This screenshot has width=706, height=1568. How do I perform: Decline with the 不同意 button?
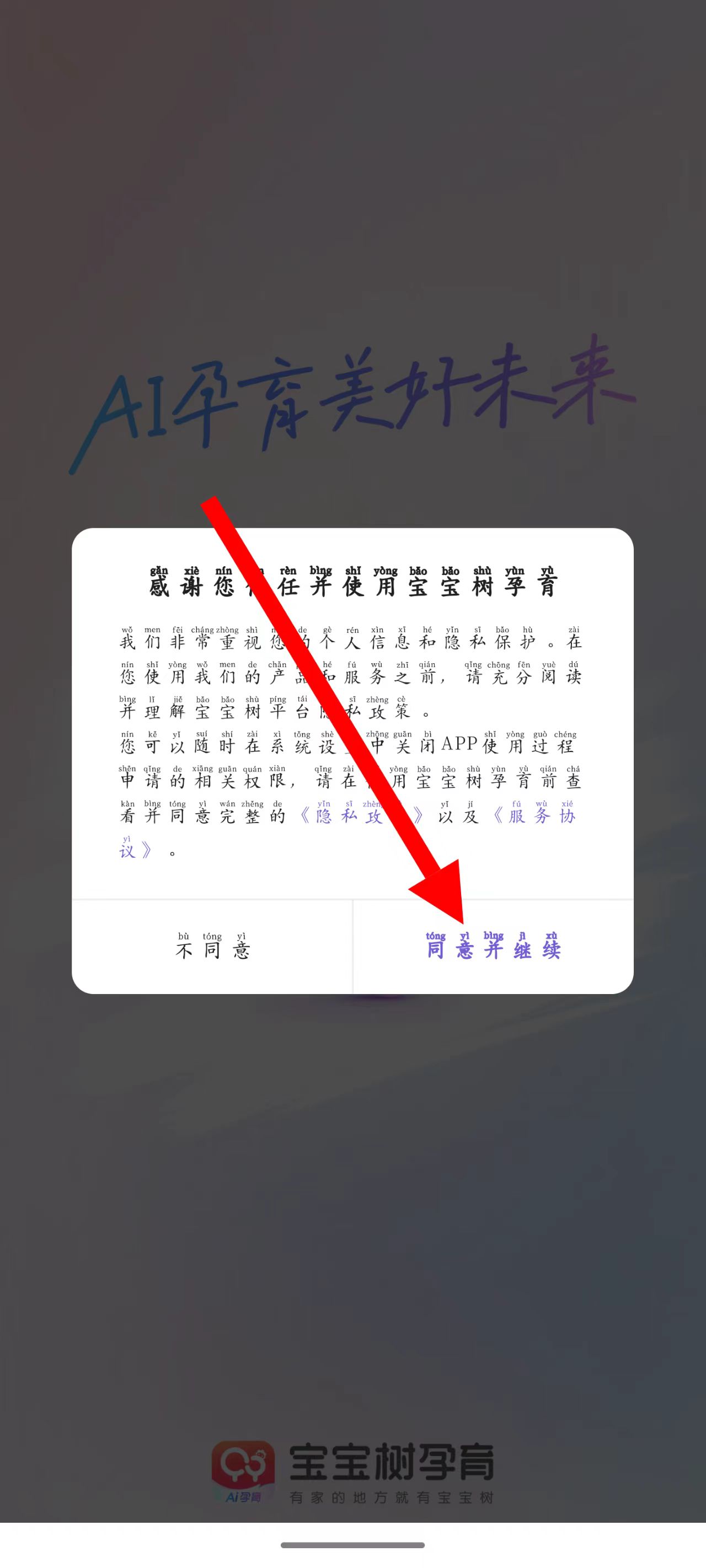click(x=212, y=947)
